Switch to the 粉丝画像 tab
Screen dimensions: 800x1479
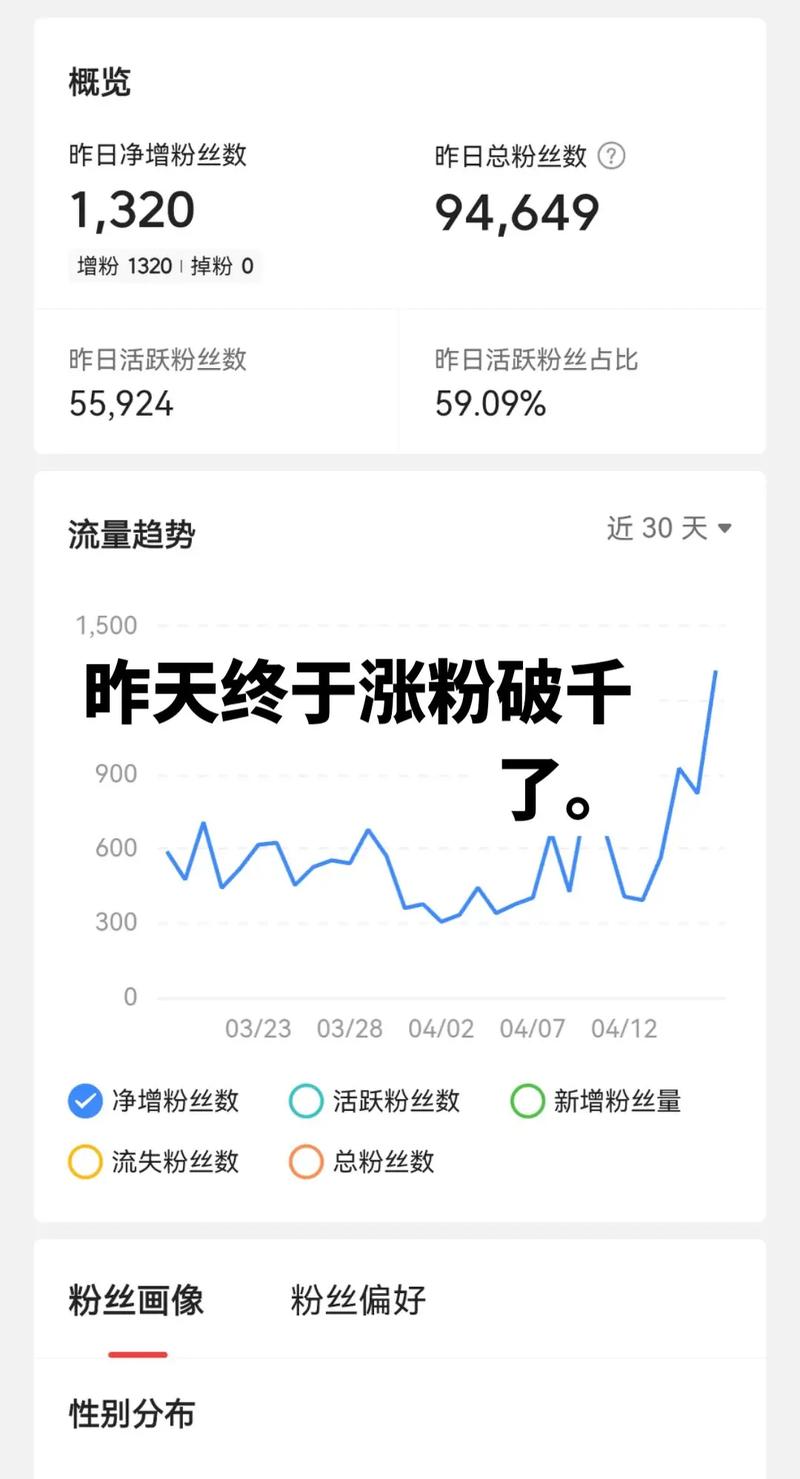coord(137,1301)
